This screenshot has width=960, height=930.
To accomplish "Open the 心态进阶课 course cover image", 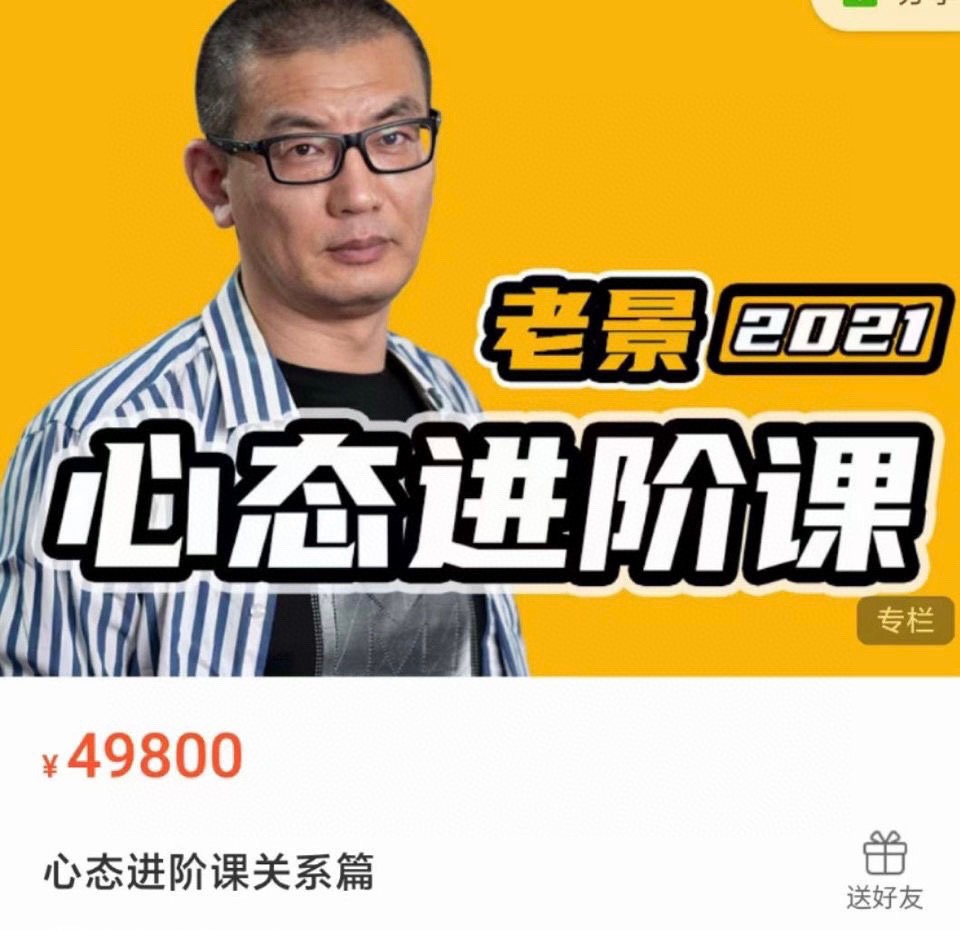I will click(x=480, y=340).
